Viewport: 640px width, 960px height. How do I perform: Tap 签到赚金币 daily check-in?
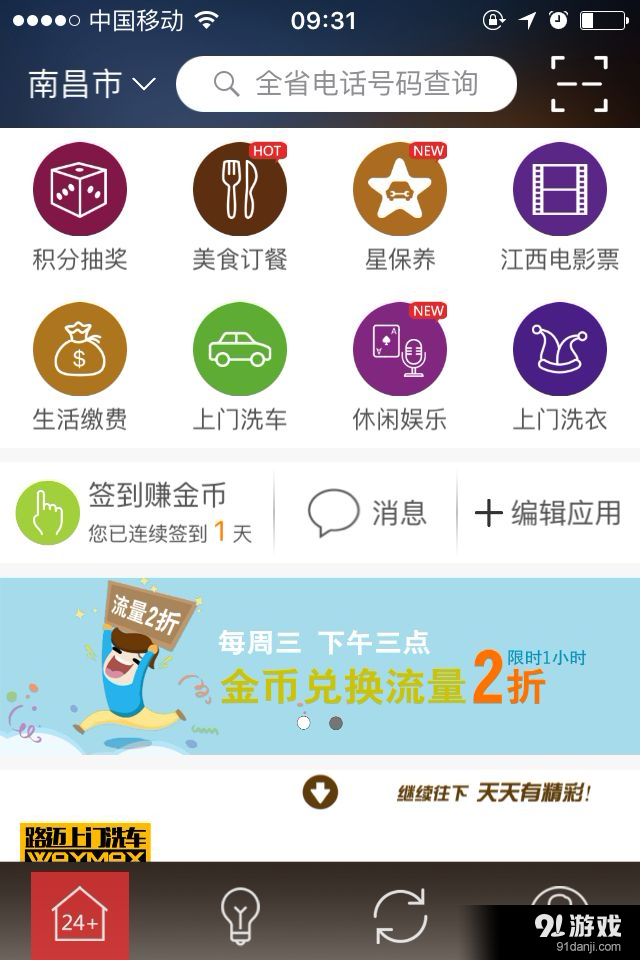click(x=135, y=512)
